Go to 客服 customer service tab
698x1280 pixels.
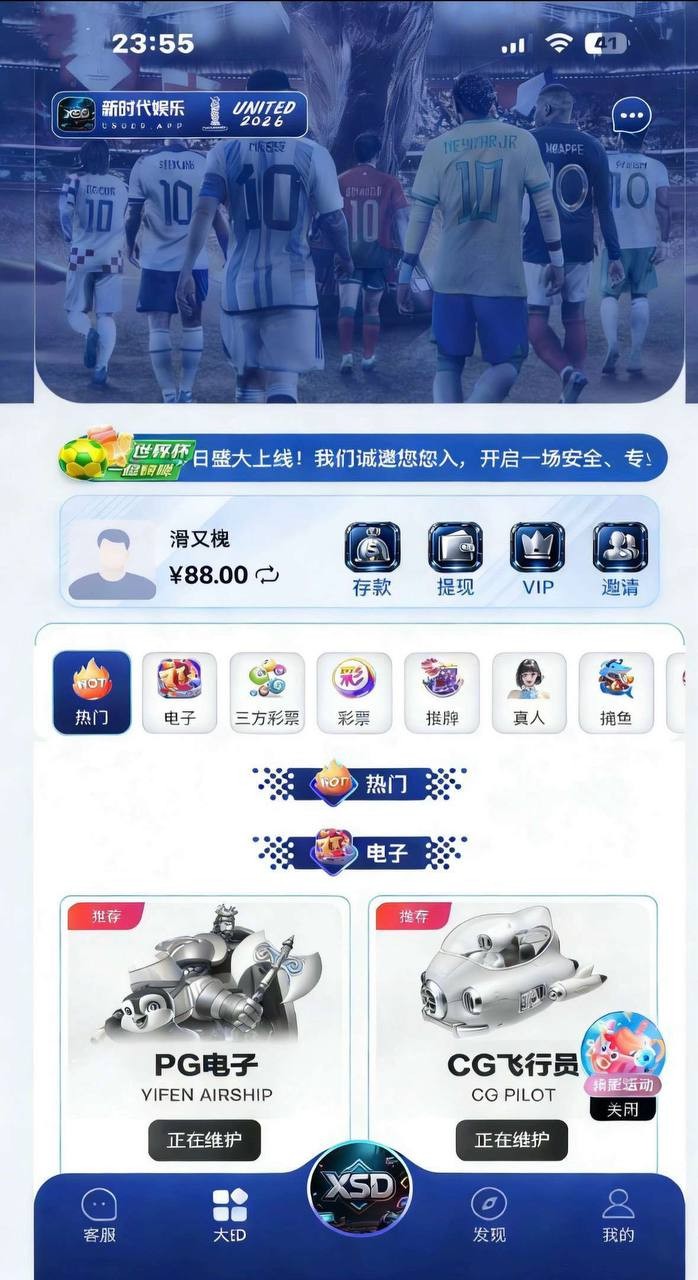click(x=99, y=1215)
